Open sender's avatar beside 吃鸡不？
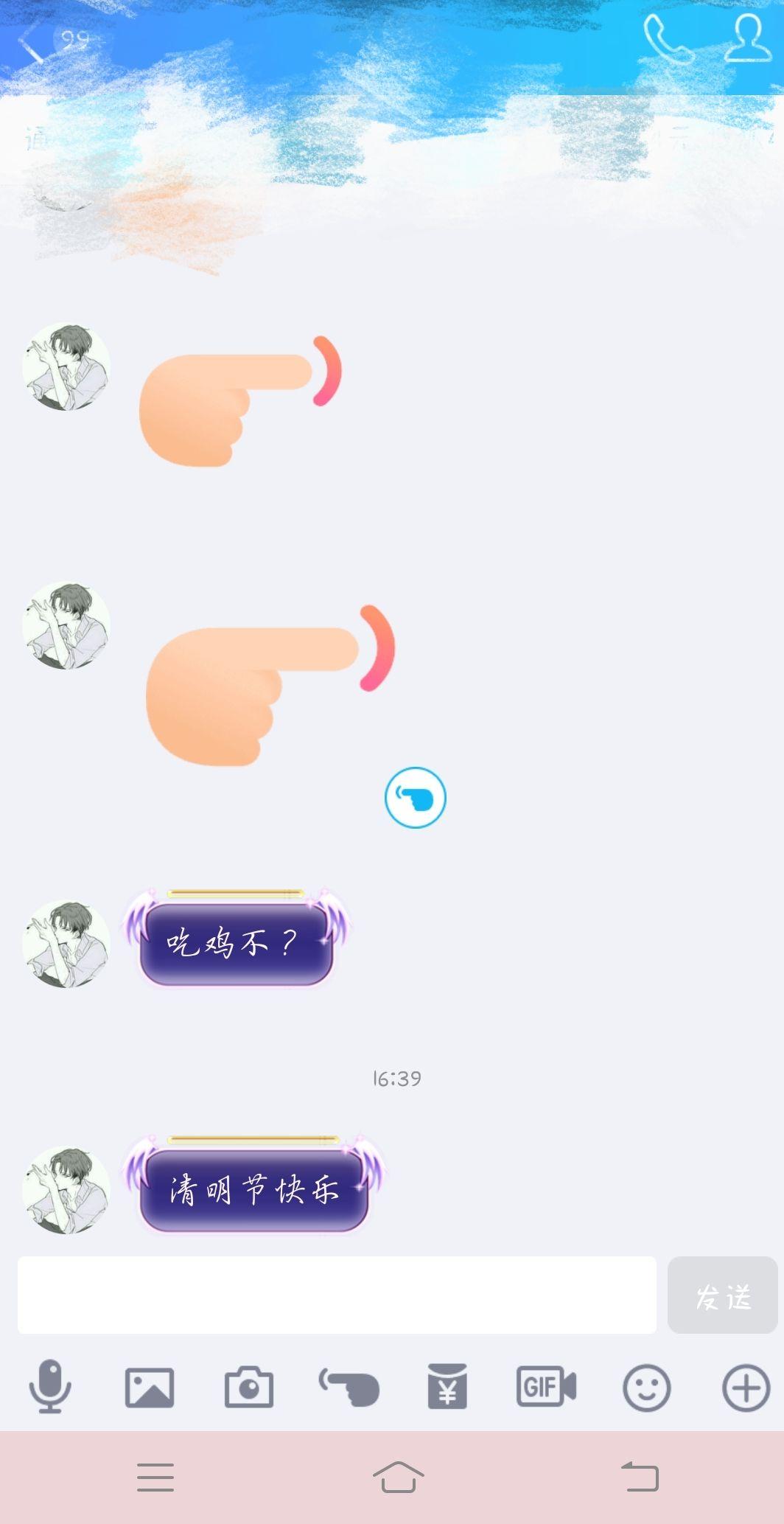 (x=66, y=944)
